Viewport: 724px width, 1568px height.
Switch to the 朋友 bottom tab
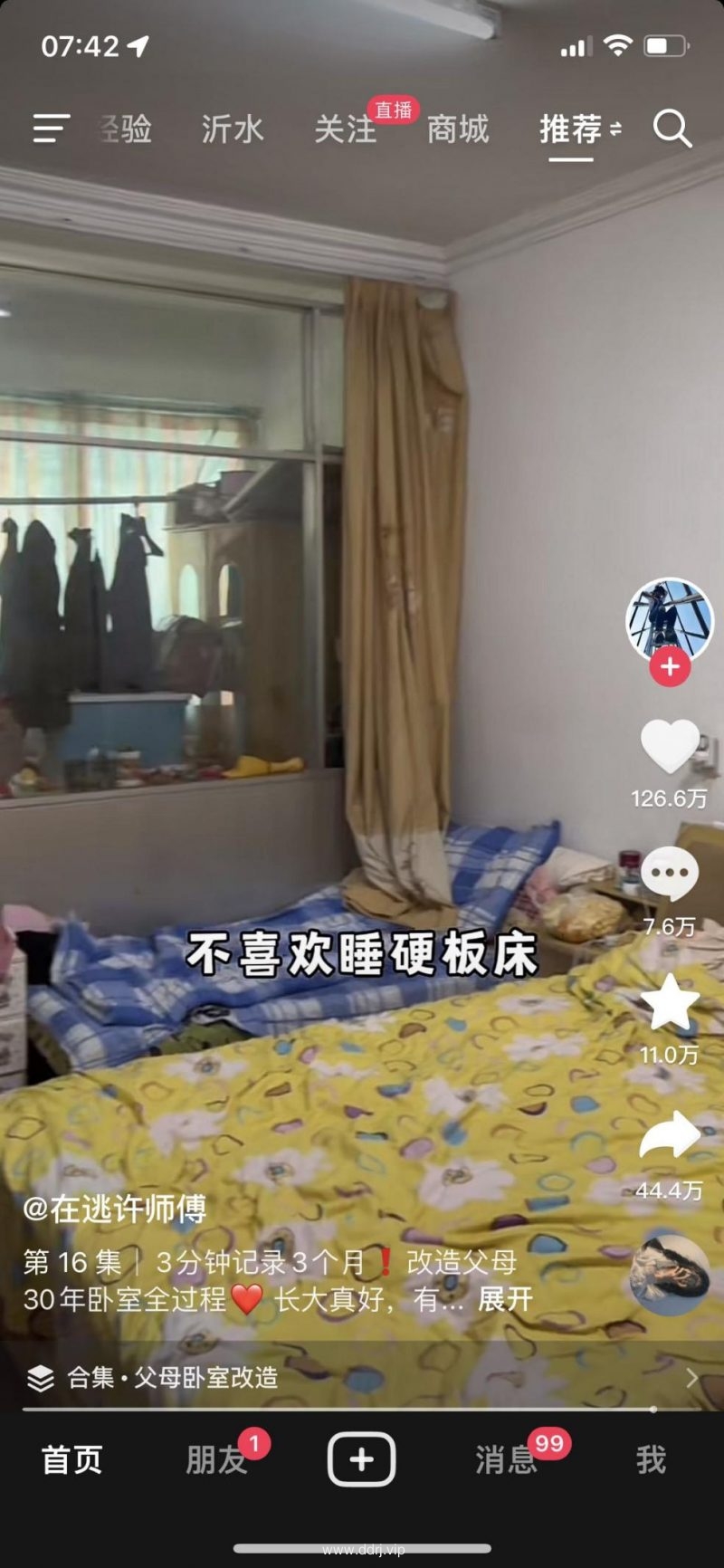click(216, 1459)
